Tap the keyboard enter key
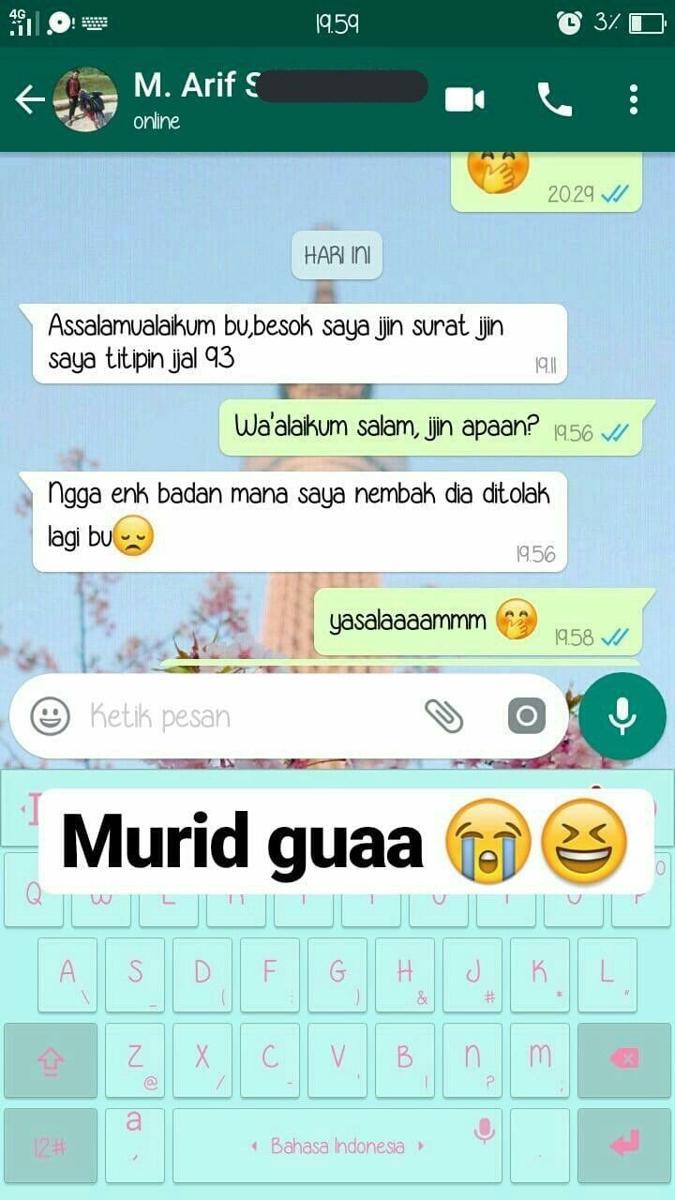675x1200 pixels. (624, 1145)
